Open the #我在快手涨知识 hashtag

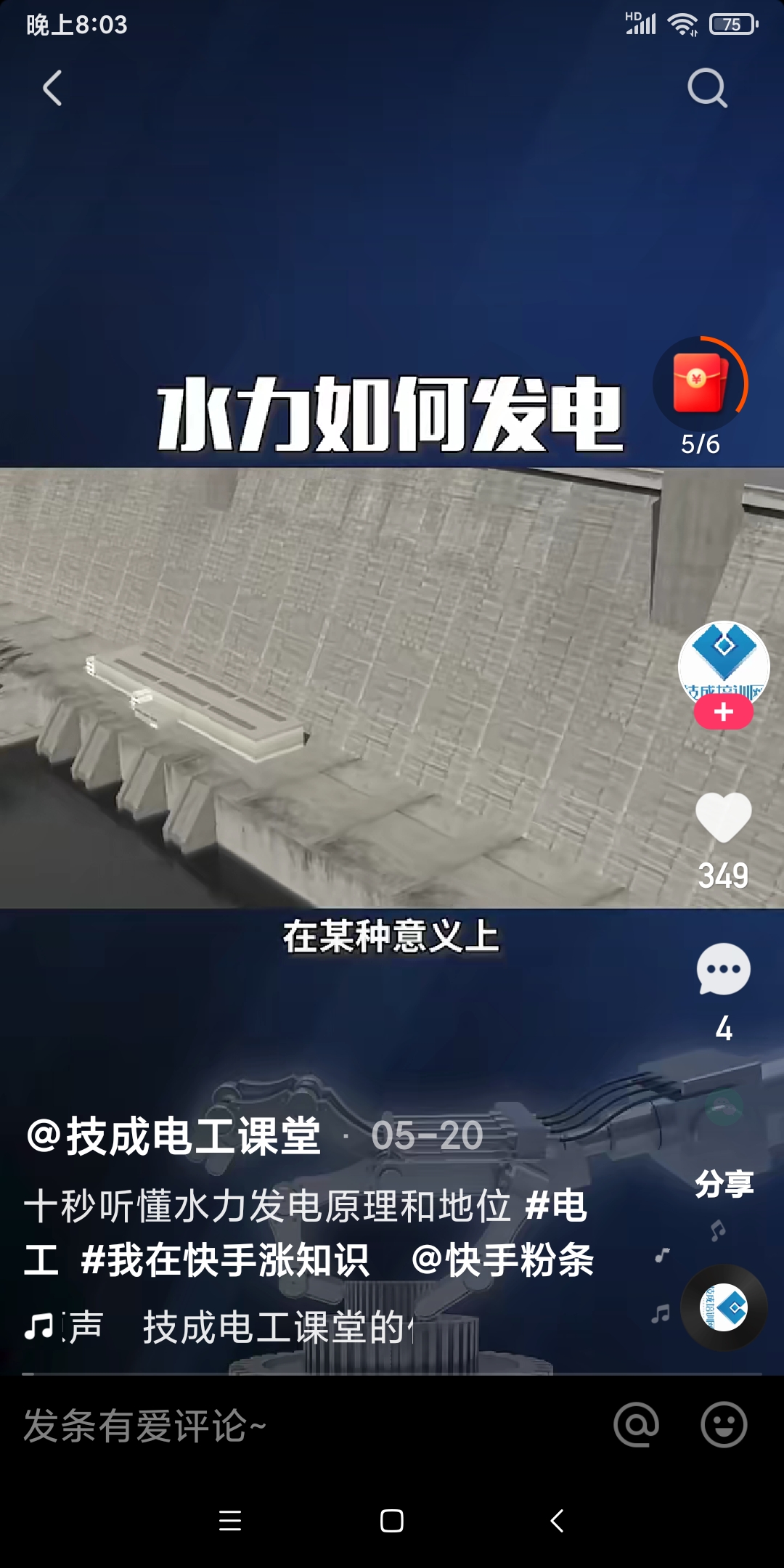click(x=225, y=1260)
